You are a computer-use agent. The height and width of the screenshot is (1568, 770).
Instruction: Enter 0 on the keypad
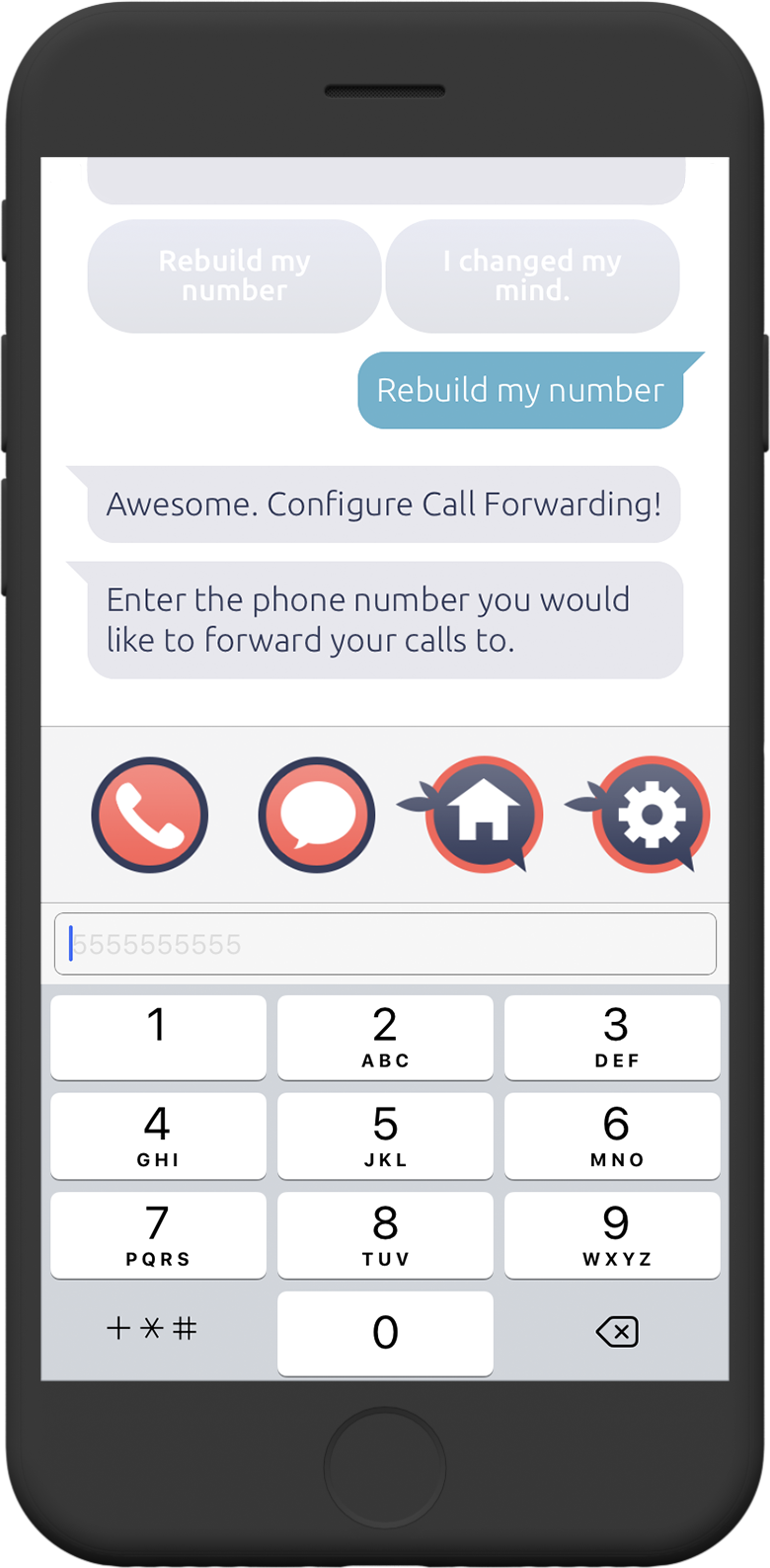385,1332
